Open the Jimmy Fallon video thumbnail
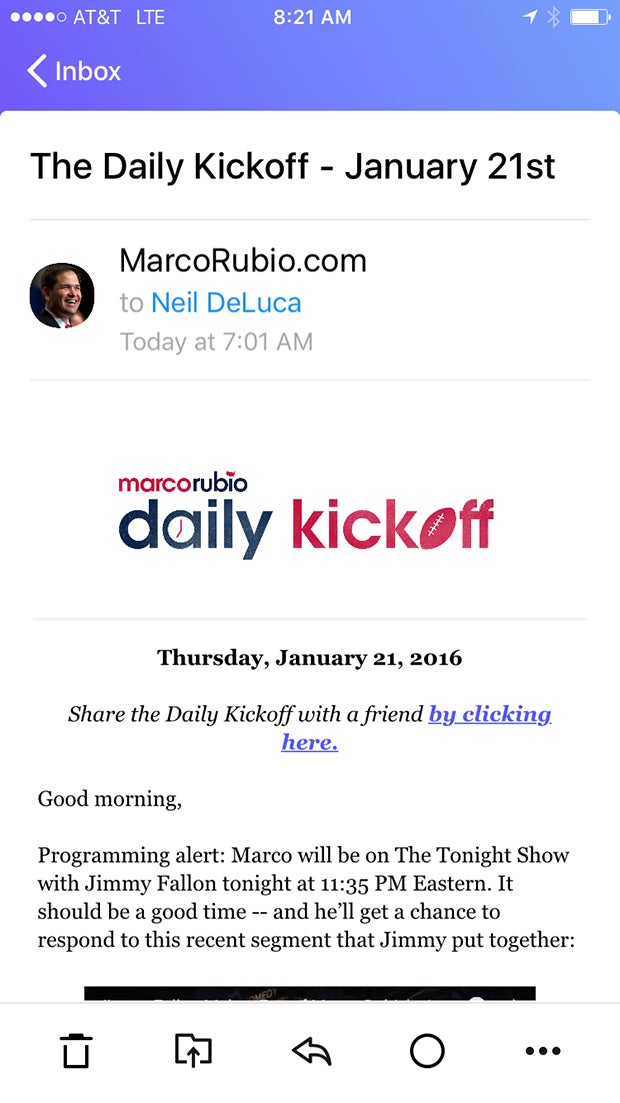This screenshot has height=1103, width=620. pos(310,993)
